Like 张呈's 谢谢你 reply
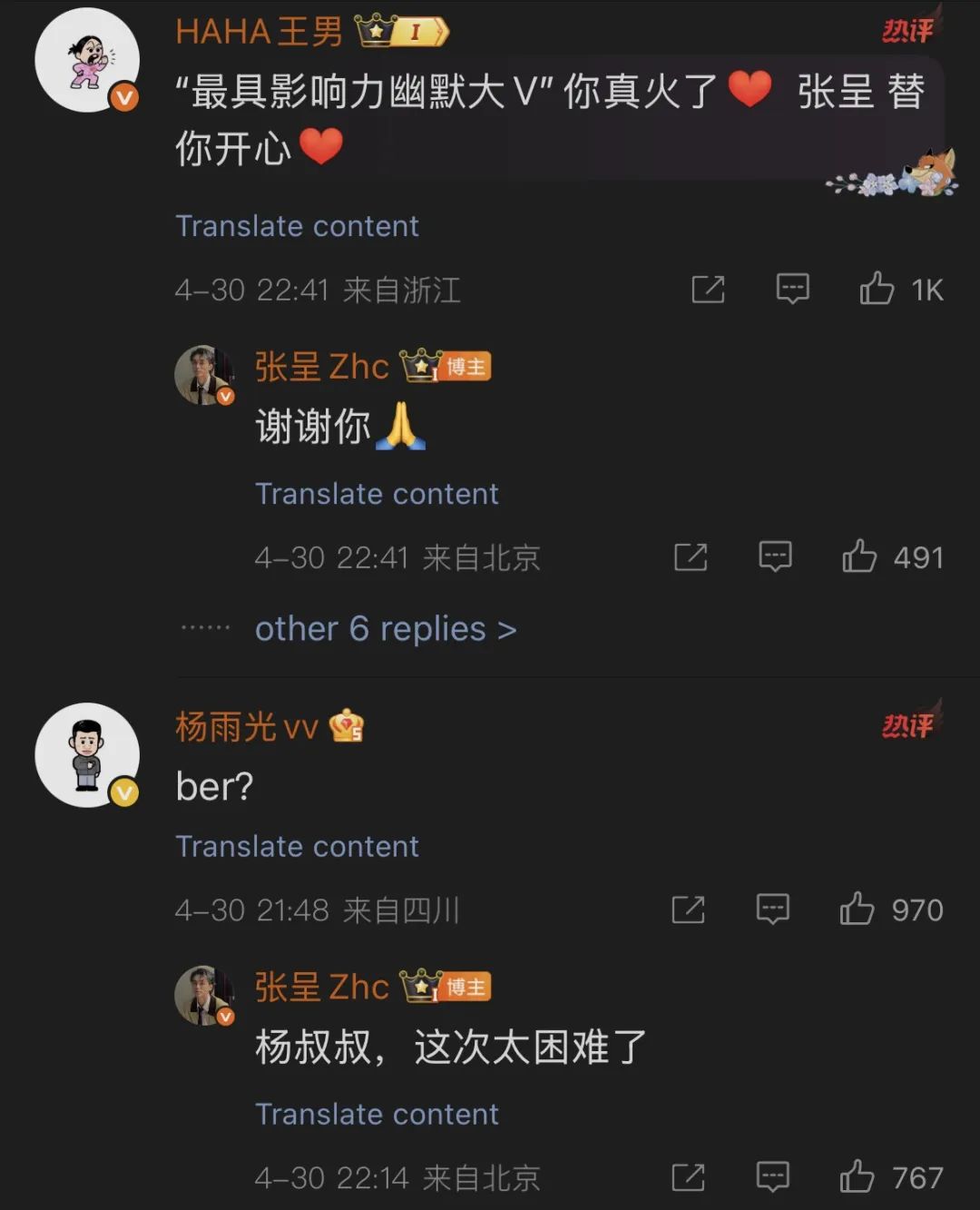This screenshot has height=1210, width=980. [x=859, y=556]
